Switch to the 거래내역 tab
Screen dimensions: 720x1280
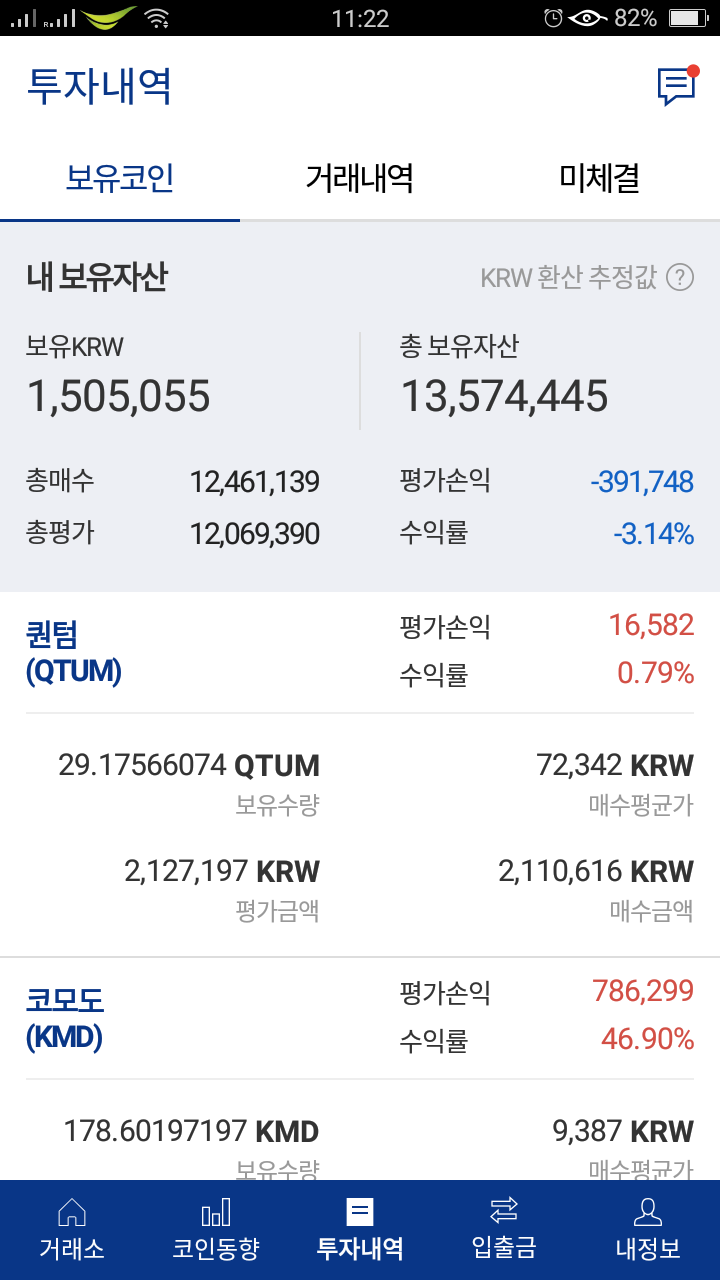(x=360, y=177)
